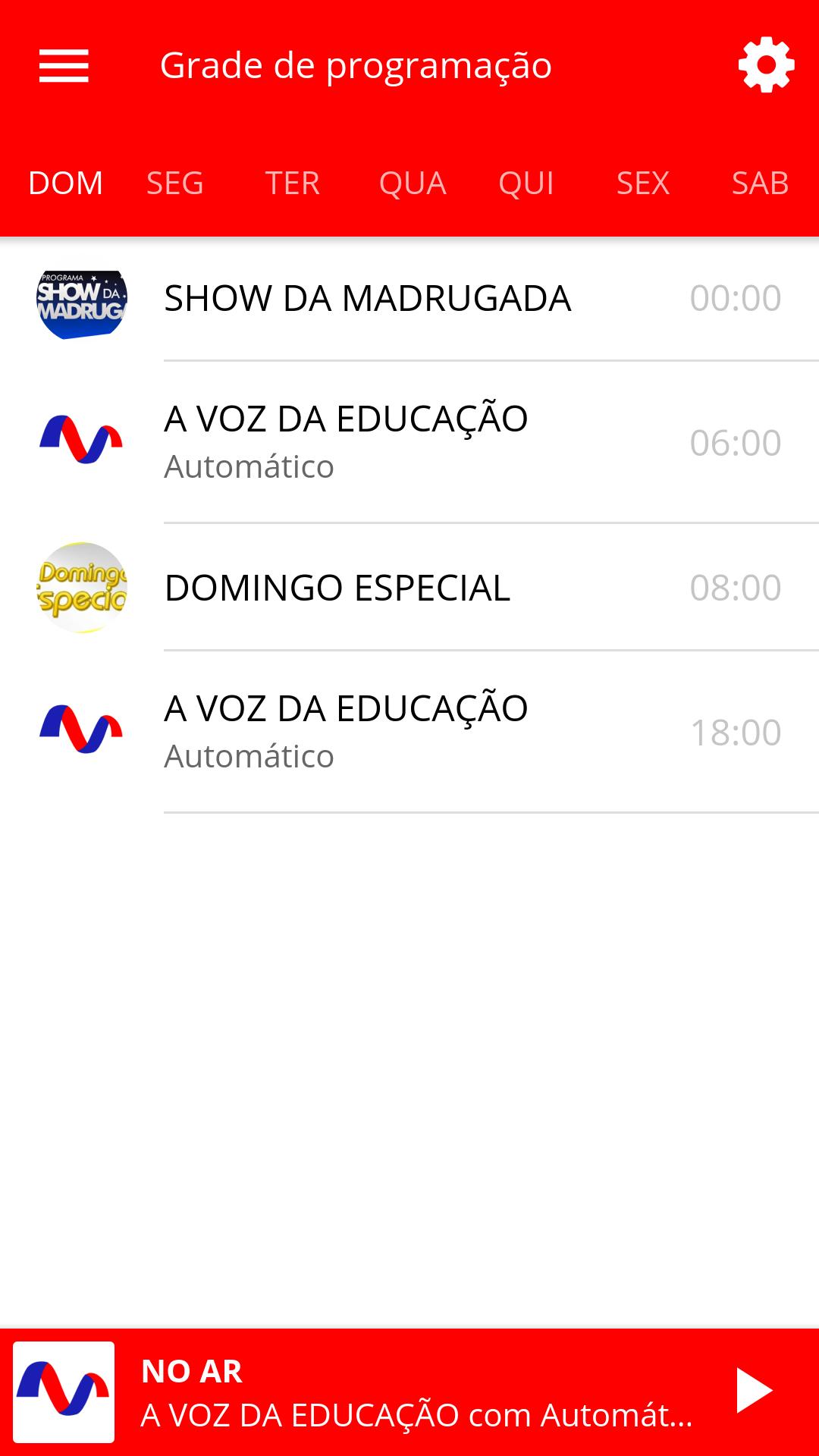This screenshot has height=1456, width=819.
Task: Switch to the QUI tab
Action: pos(526,183)
